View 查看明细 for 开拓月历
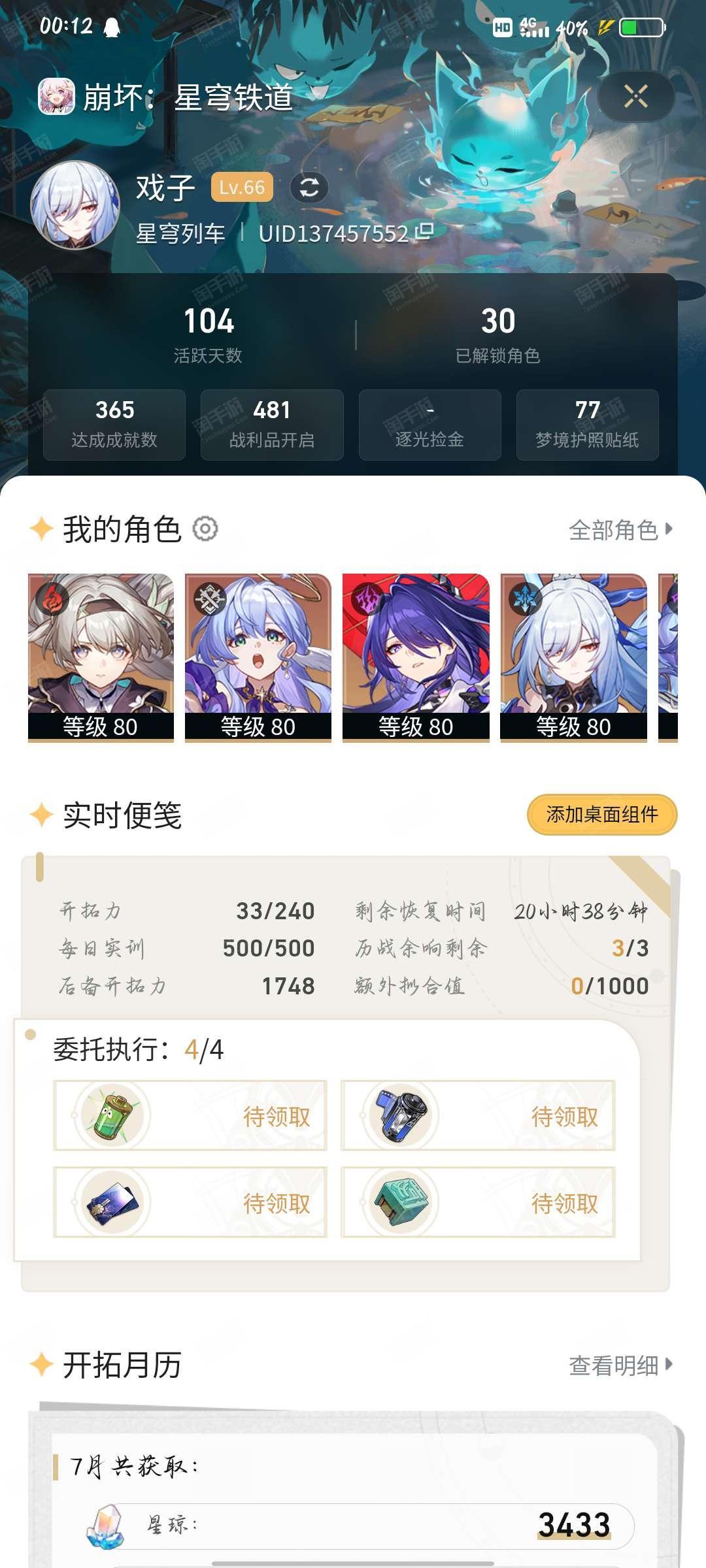This screenshot has width=706, height=1568. tap(620, 1365)
